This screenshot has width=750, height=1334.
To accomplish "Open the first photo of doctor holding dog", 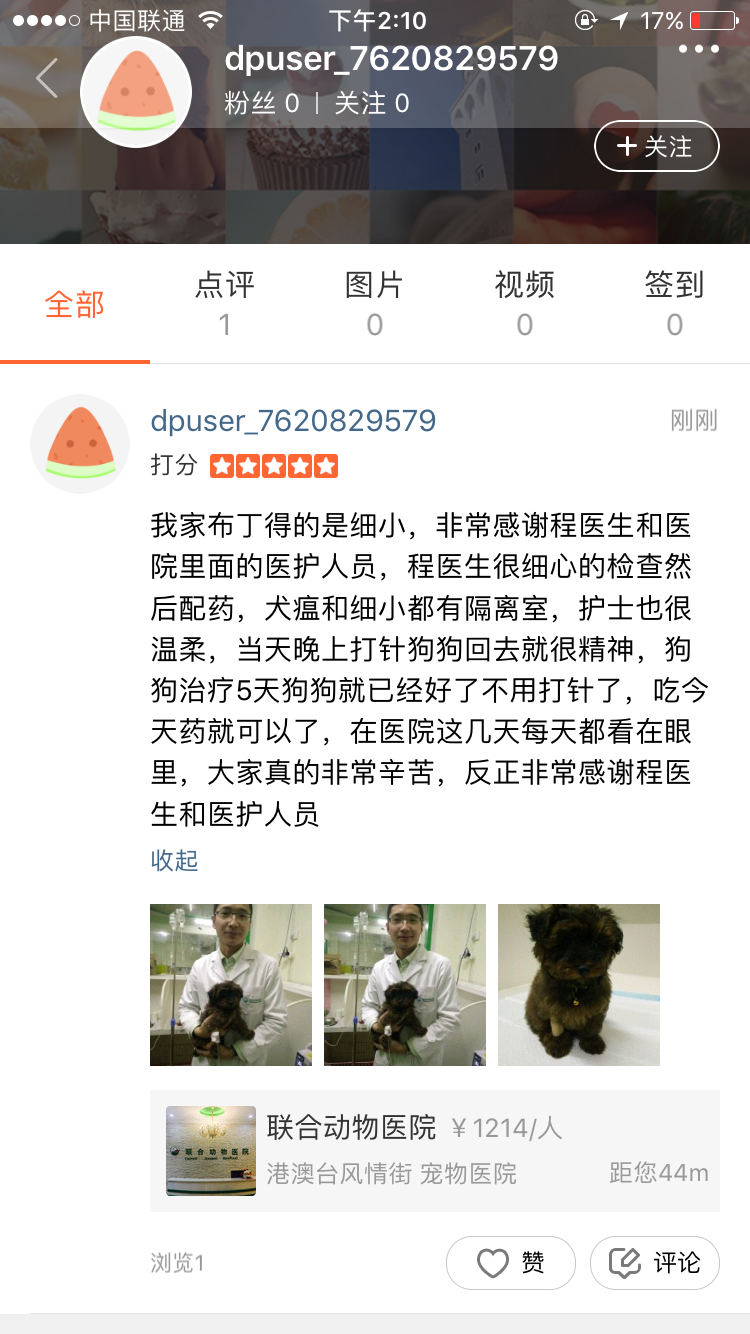I will 231,985.
